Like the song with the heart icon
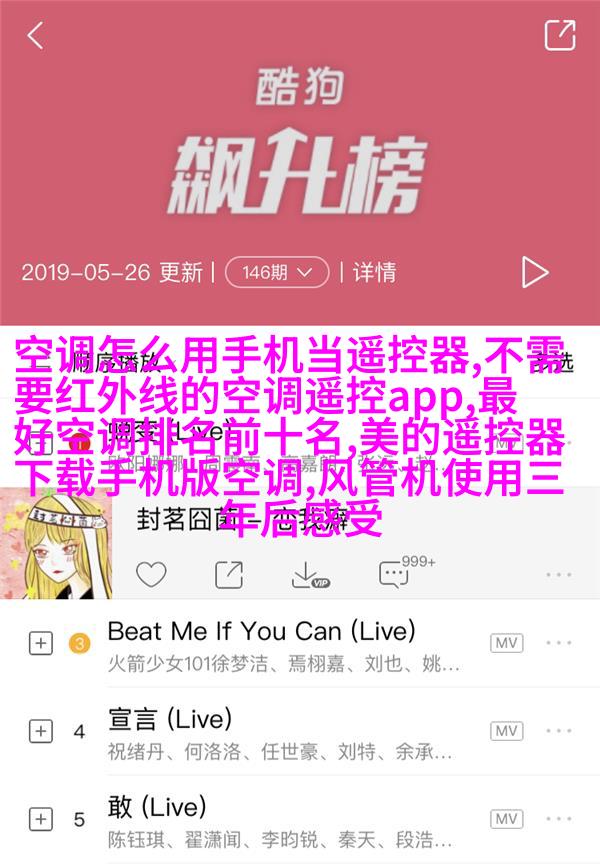The image size is (600, 864). click(x=151, y=574)
